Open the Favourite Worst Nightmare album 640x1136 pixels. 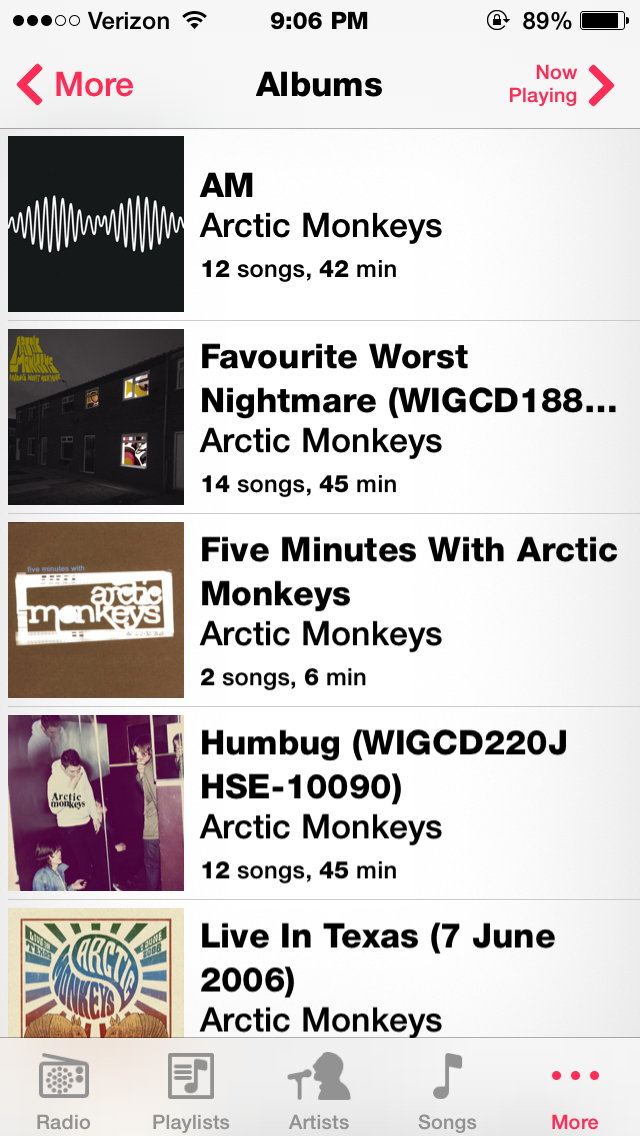pyautogui.click(x=320, y=418)
